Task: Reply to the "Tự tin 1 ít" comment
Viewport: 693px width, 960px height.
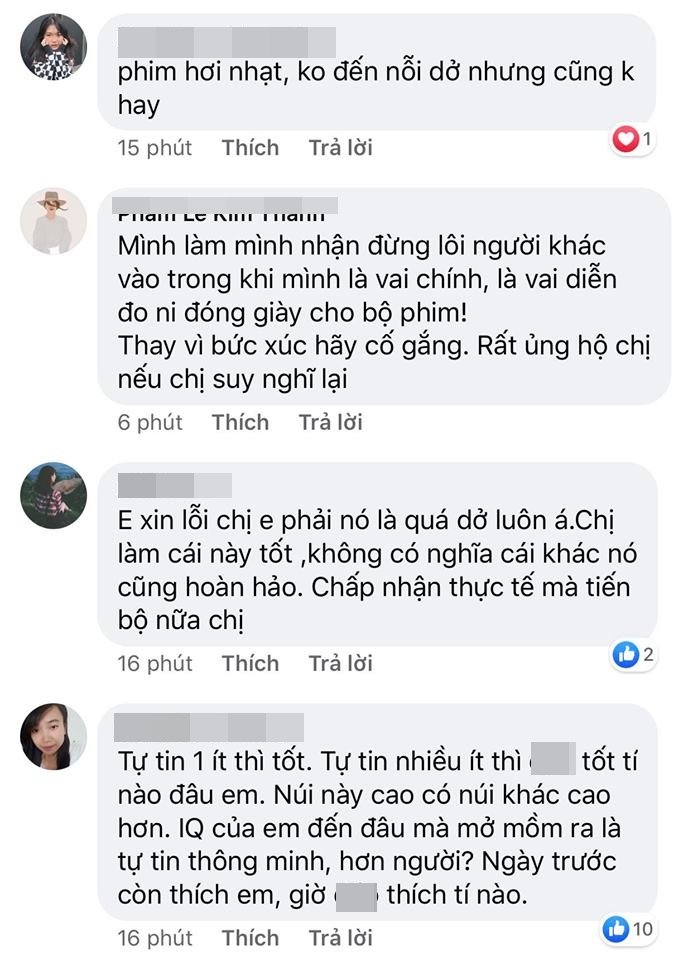Action: click(x=340, y=938)
